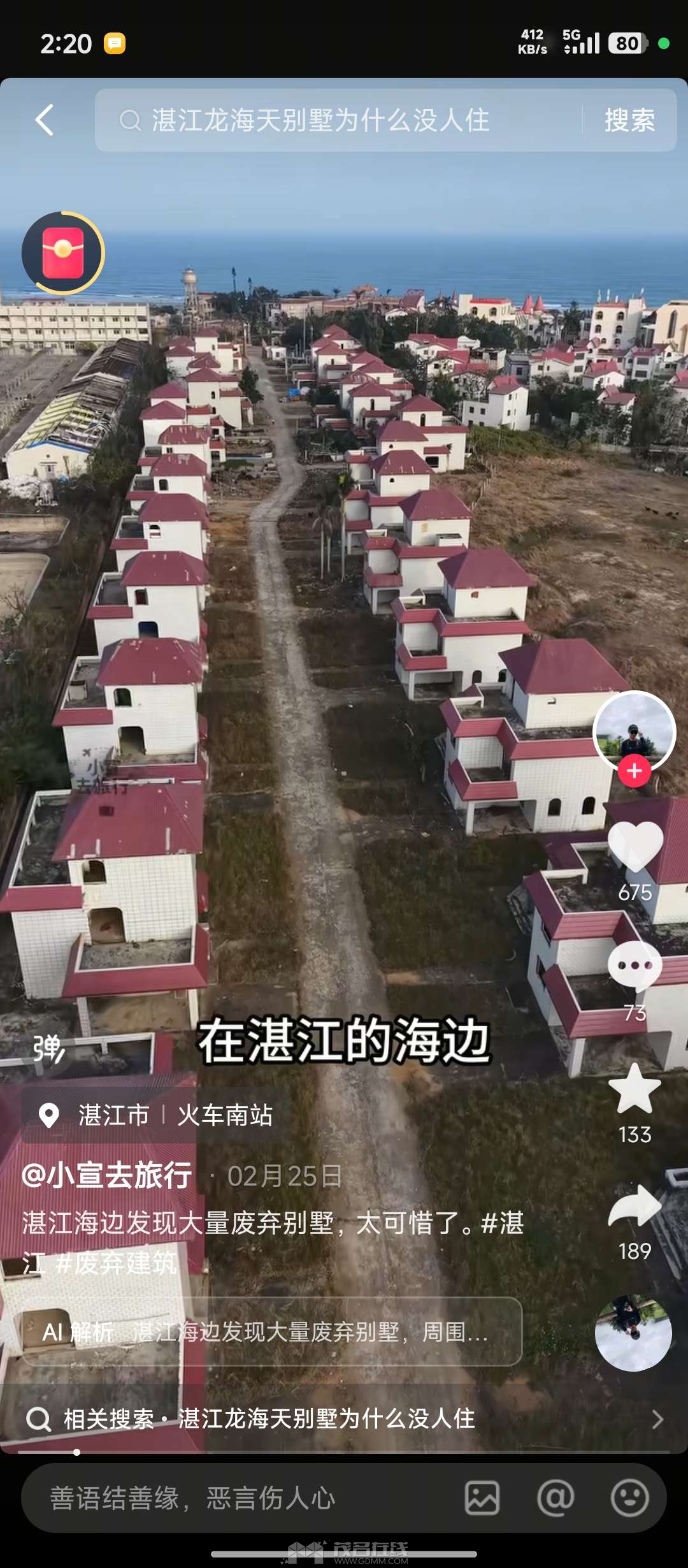Screen dimensions: 688x1568
Task: Attach a picture to the comment
Action: 482,1498
